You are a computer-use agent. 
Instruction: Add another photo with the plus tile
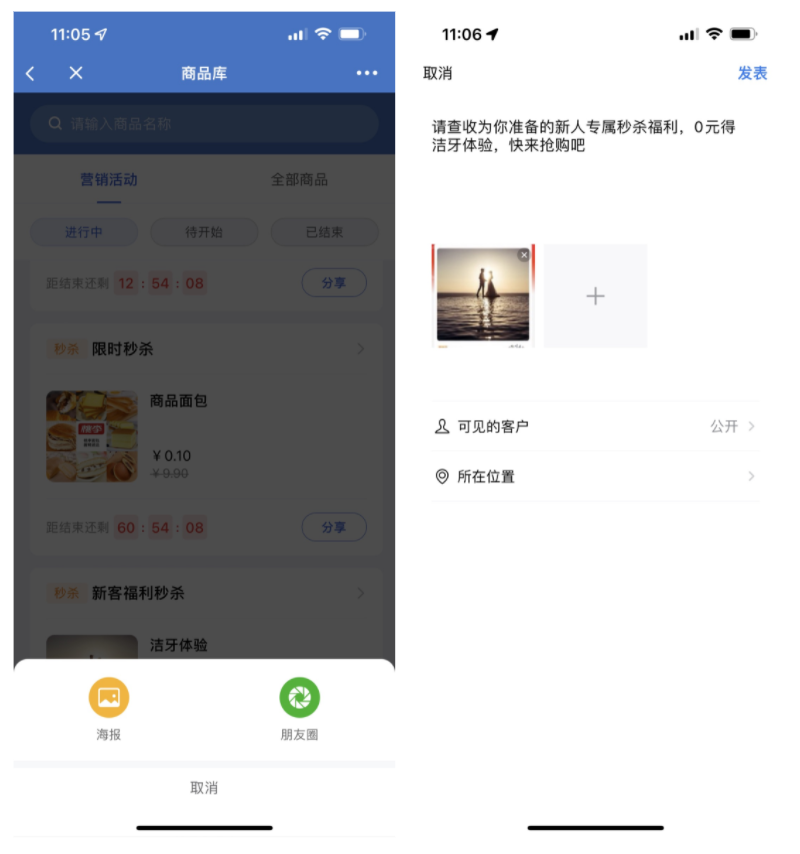click(595, 296)
